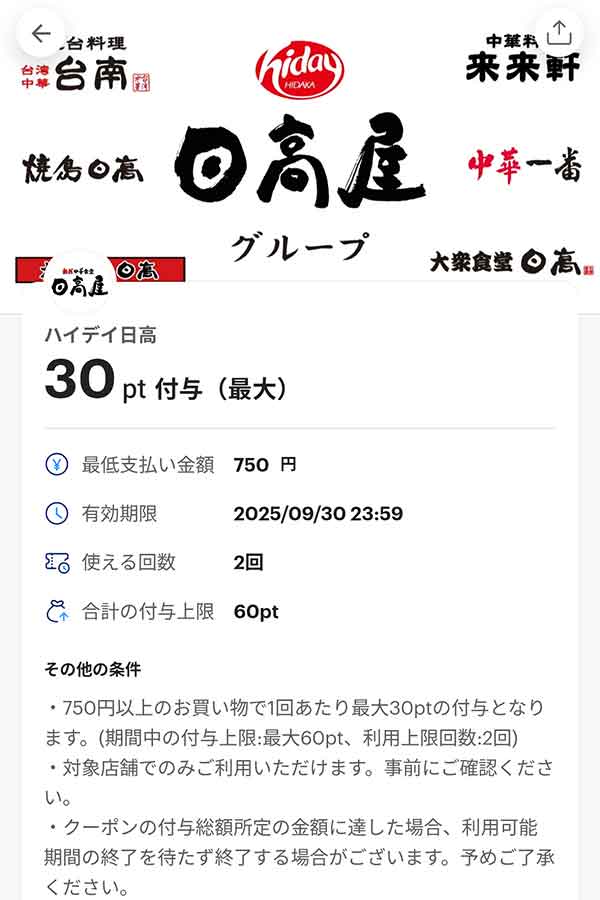This screenshot has height=900, width=600.
Task: Go back using the arrow icon
Action: 41,33
